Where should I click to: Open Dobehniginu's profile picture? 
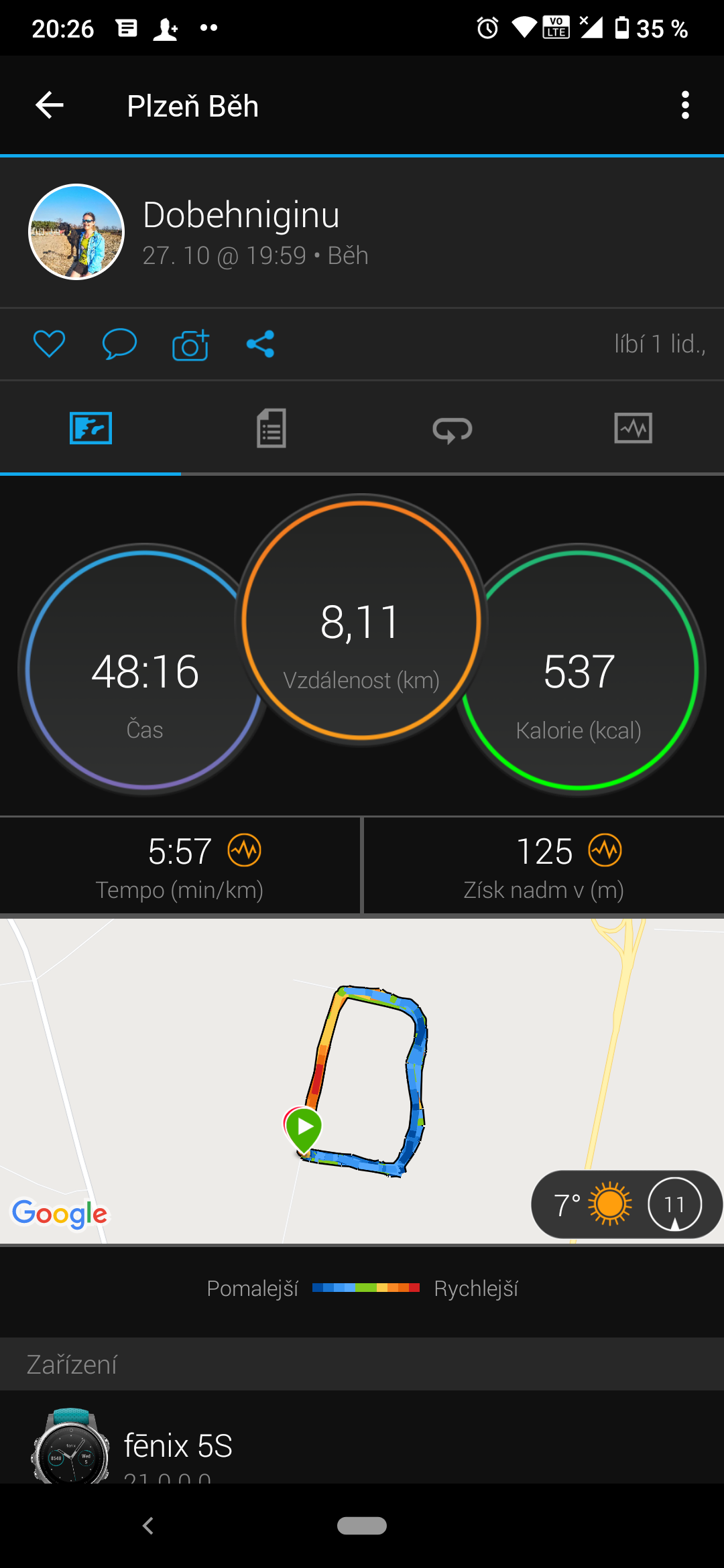tap(76, 232)
